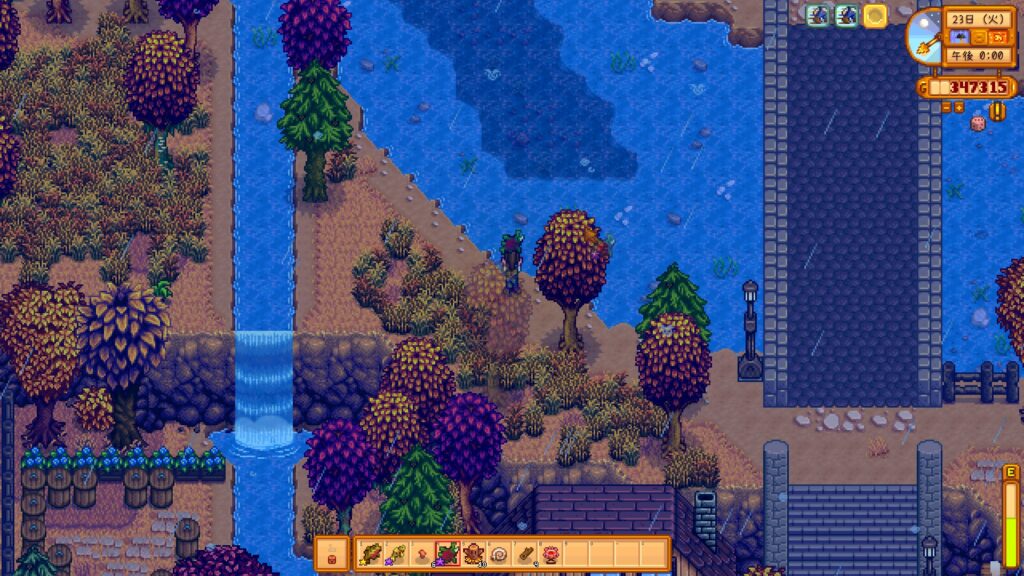
Task: Select the wood piece in slot 7
Action: (x=525, y=553)
